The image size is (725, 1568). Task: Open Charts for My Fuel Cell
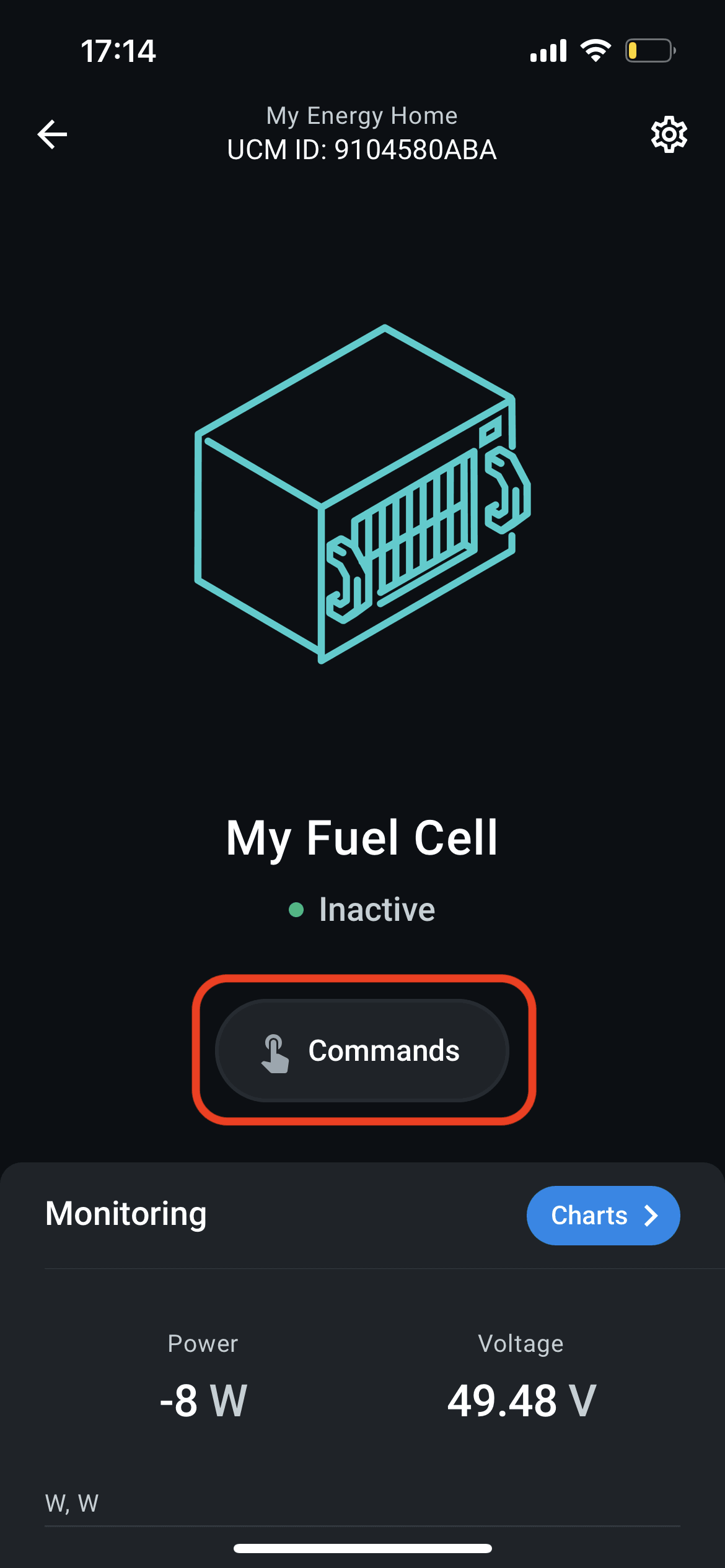602,1215
